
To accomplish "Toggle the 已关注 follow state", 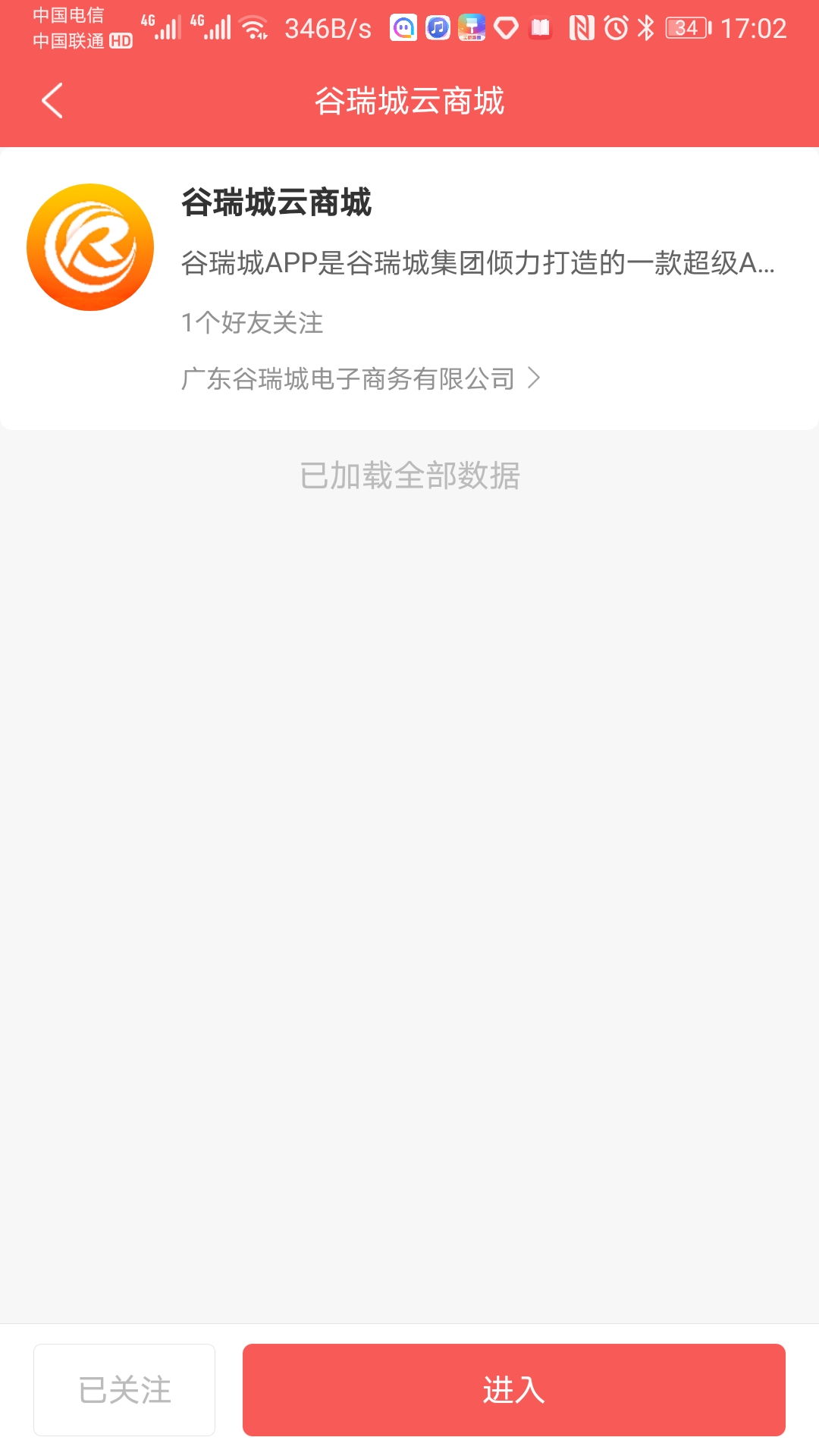I will click(x=124, y=1389).
